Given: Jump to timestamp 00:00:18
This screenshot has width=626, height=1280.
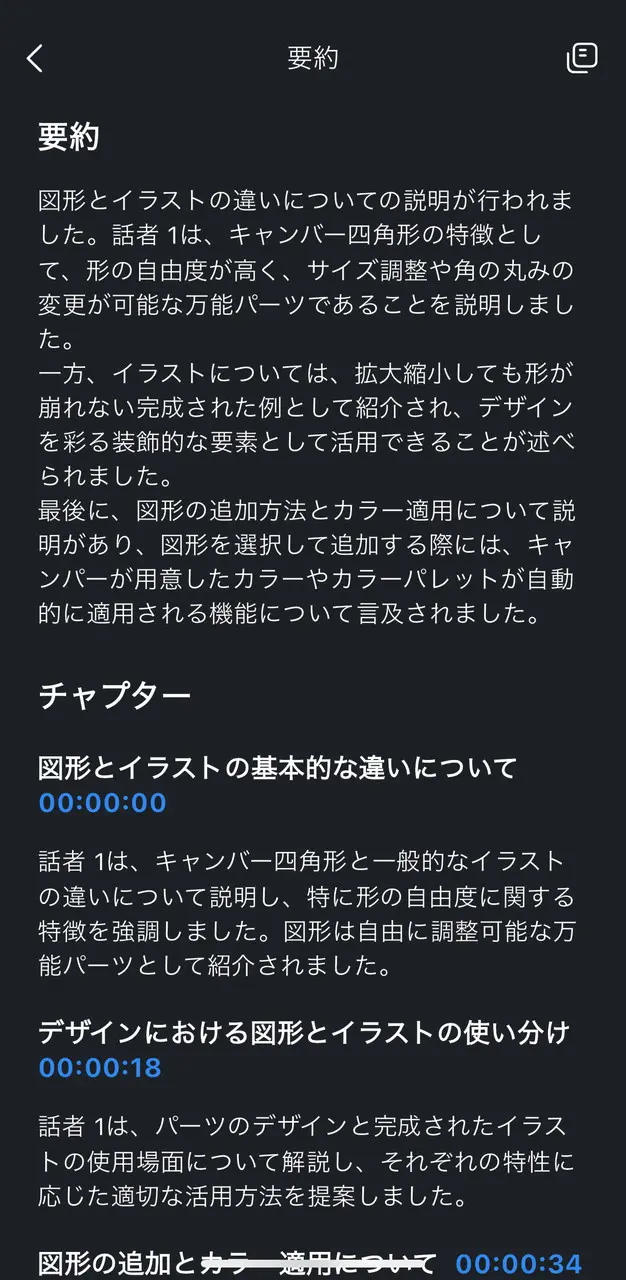Looking at the screenshot, I should [100, 1067].
